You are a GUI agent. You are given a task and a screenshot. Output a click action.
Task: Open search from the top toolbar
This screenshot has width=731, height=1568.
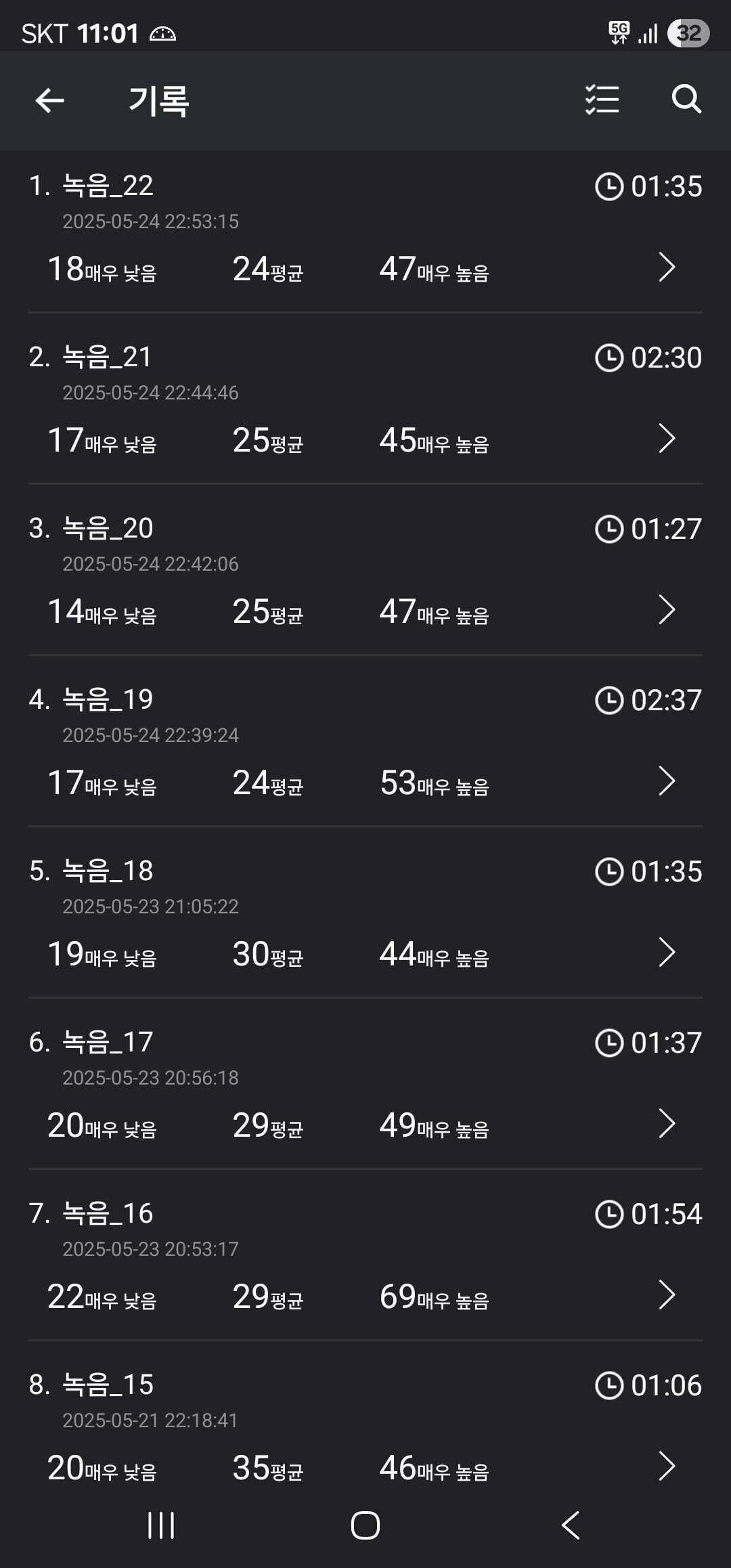[686, 100]
